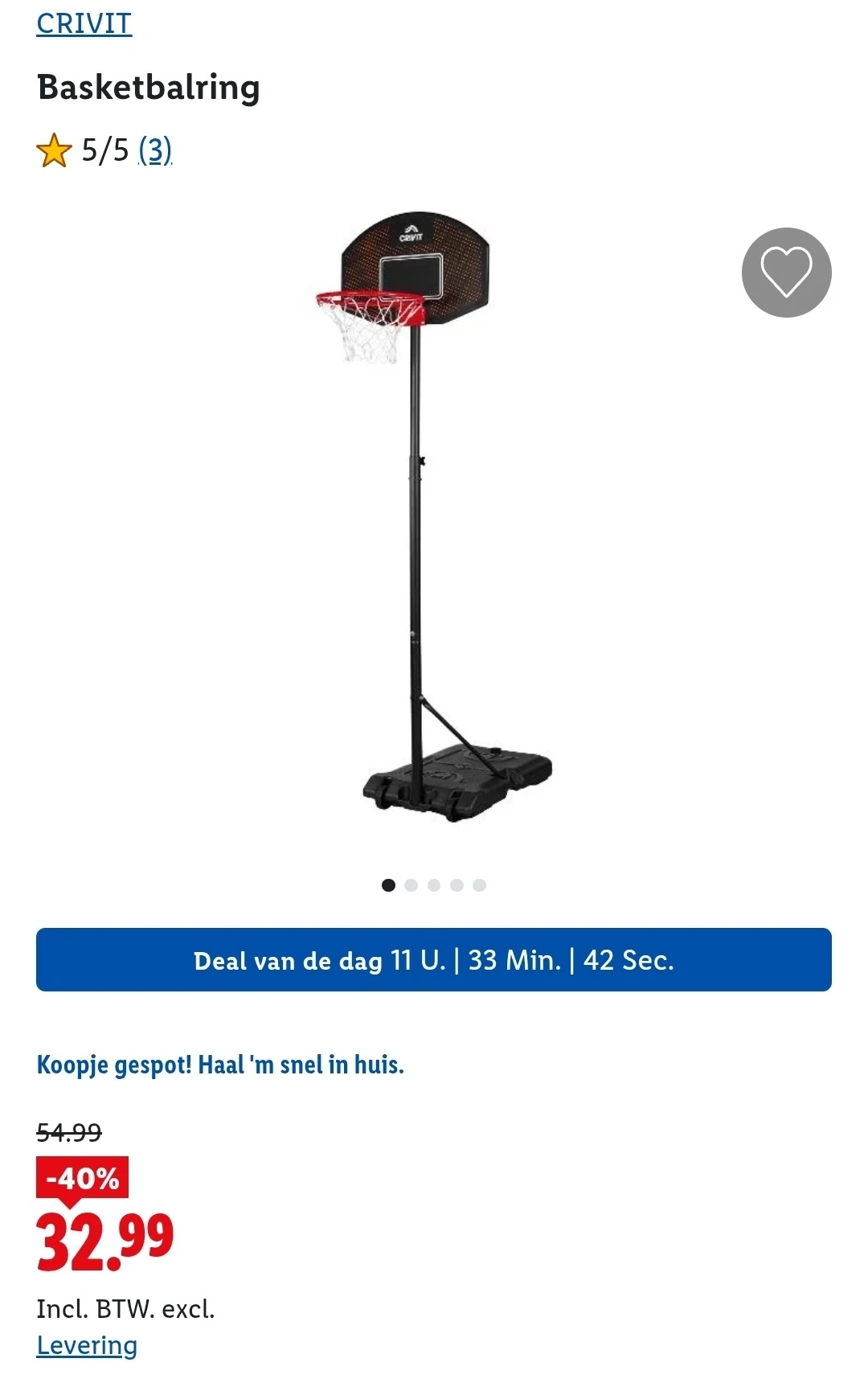Open the 3 customer reviews
The width and height of the screenshot is (868, 1379).
tap(155, 150)
